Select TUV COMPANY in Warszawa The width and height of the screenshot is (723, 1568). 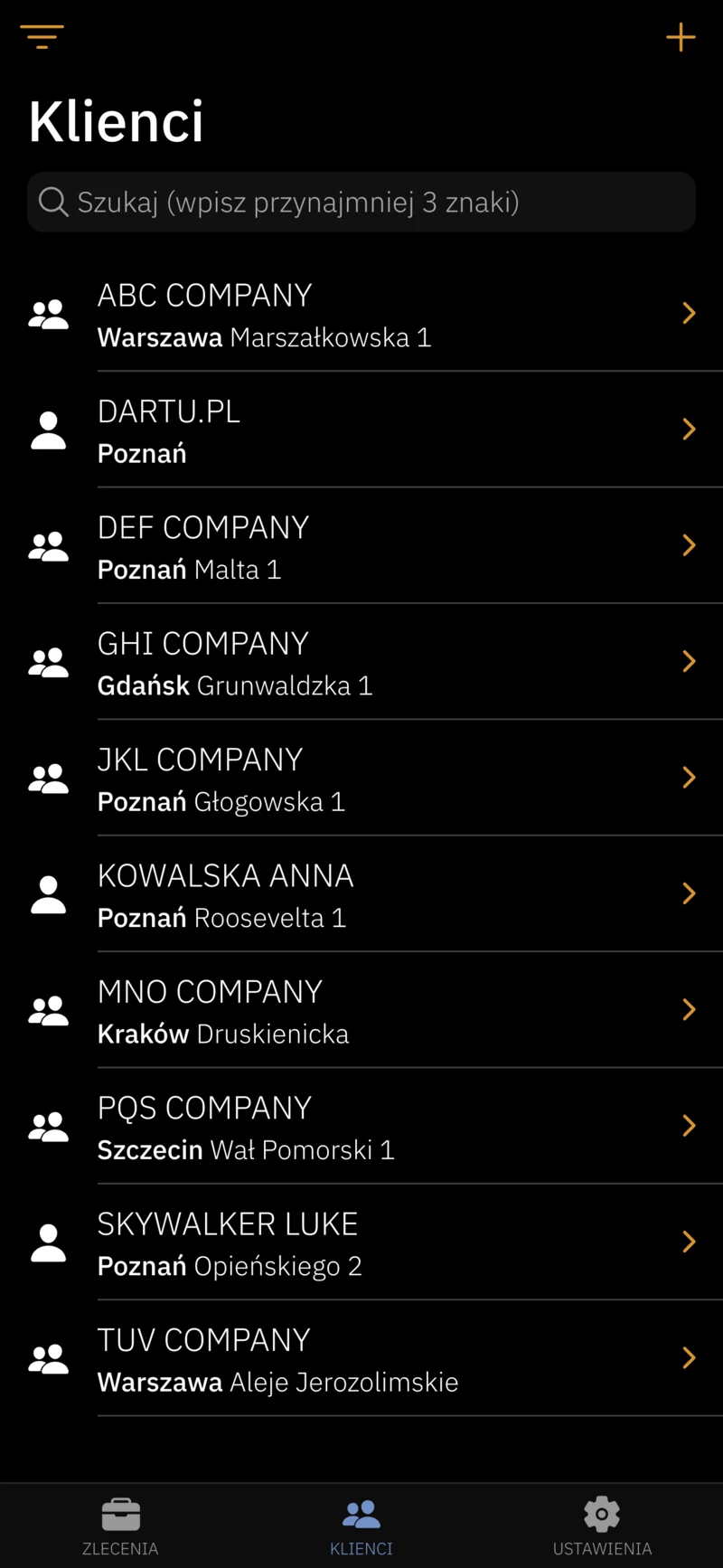tap(361, 1358)
